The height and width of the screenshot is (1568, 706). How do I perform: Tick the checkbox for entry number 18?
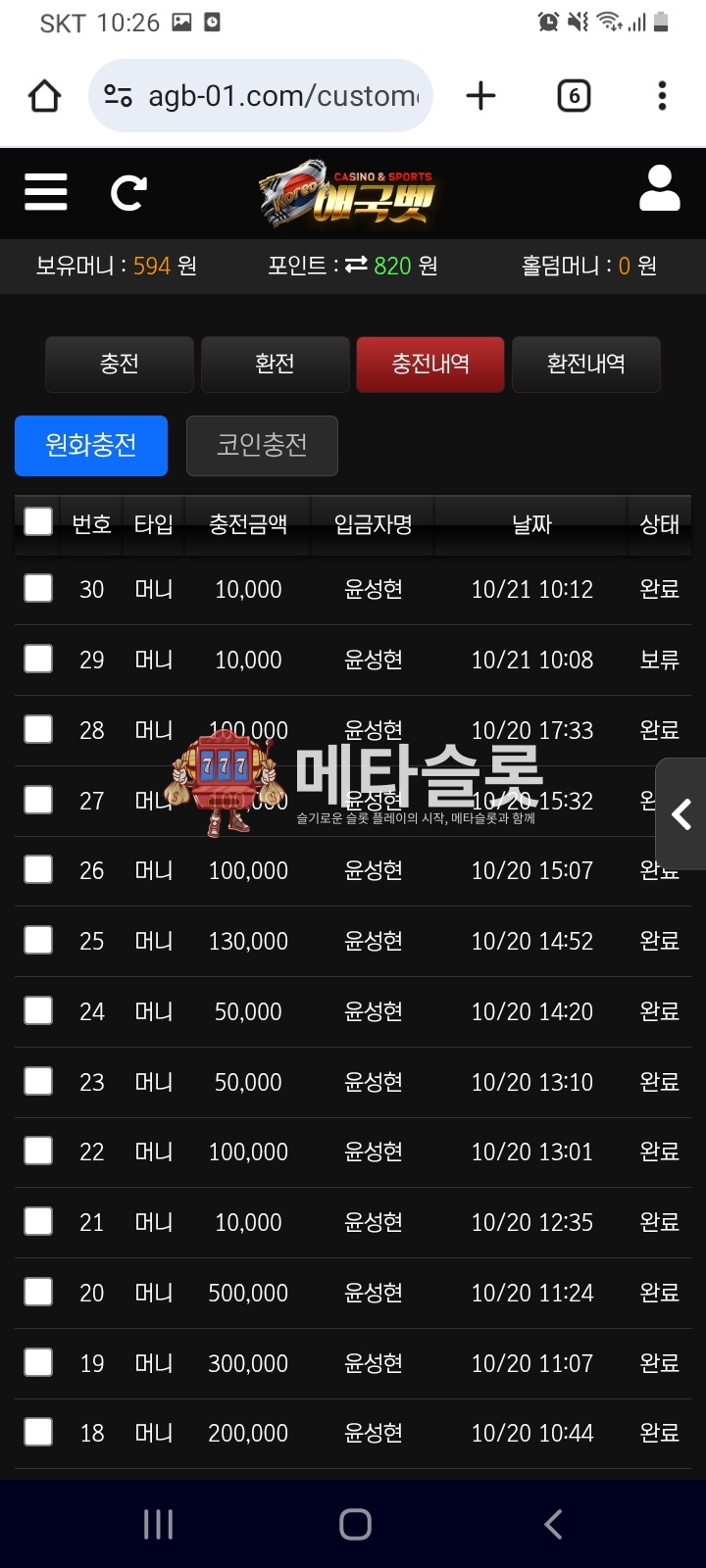point(38,1432)
